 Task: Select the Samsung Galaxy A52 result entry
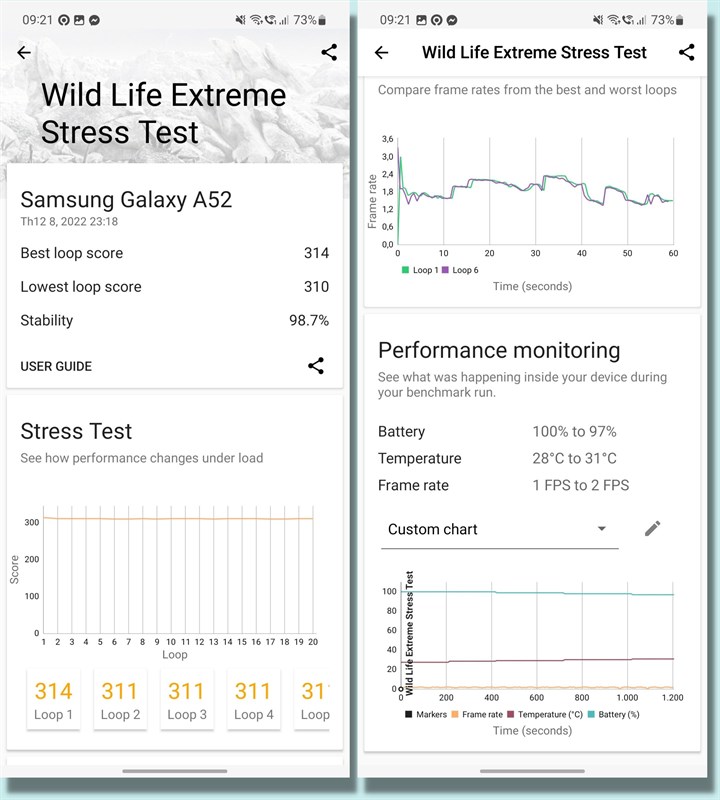pos(127,199)
